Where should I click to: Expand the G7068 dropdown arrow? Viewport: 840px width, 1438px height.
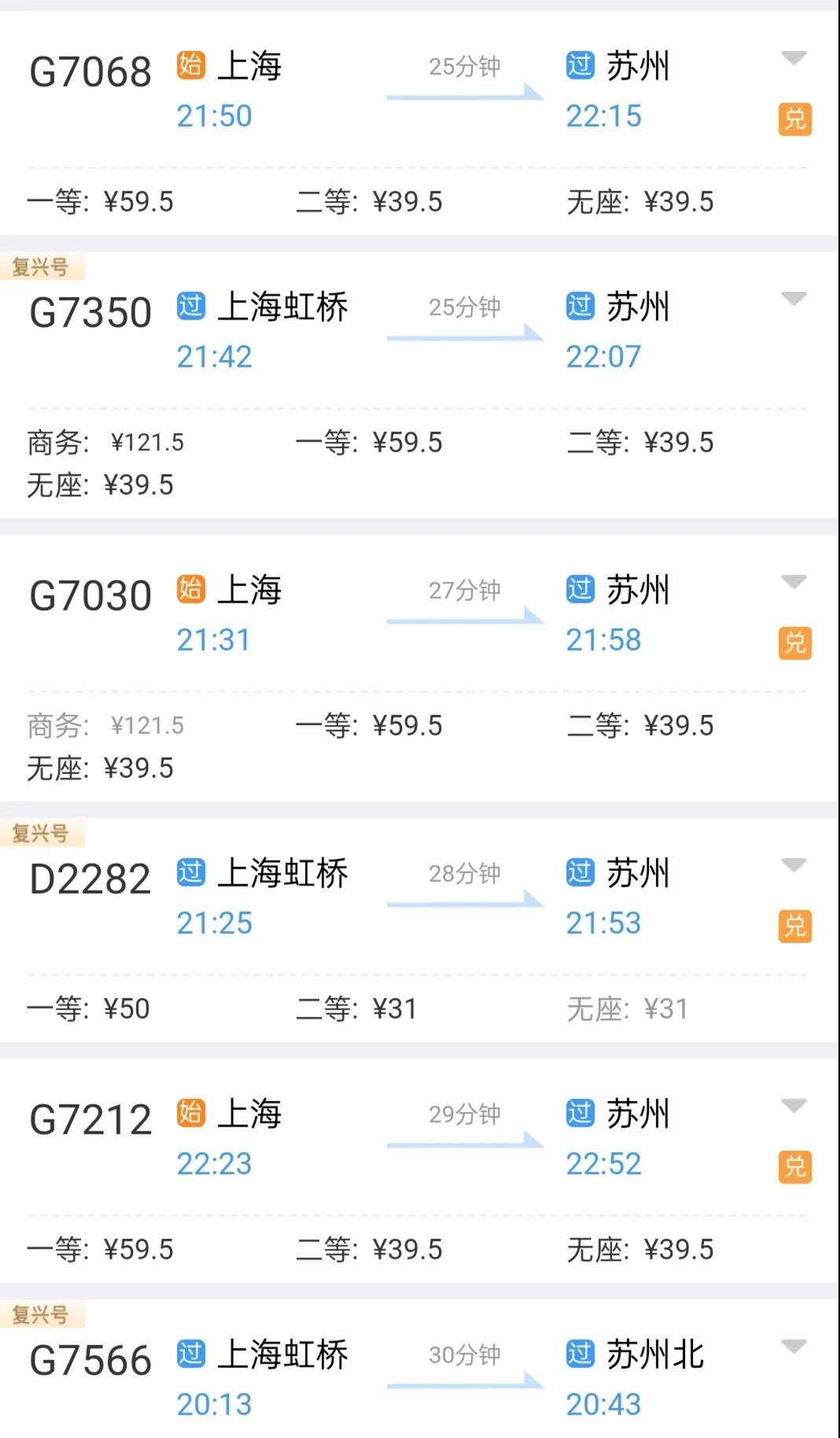(794, 57)
